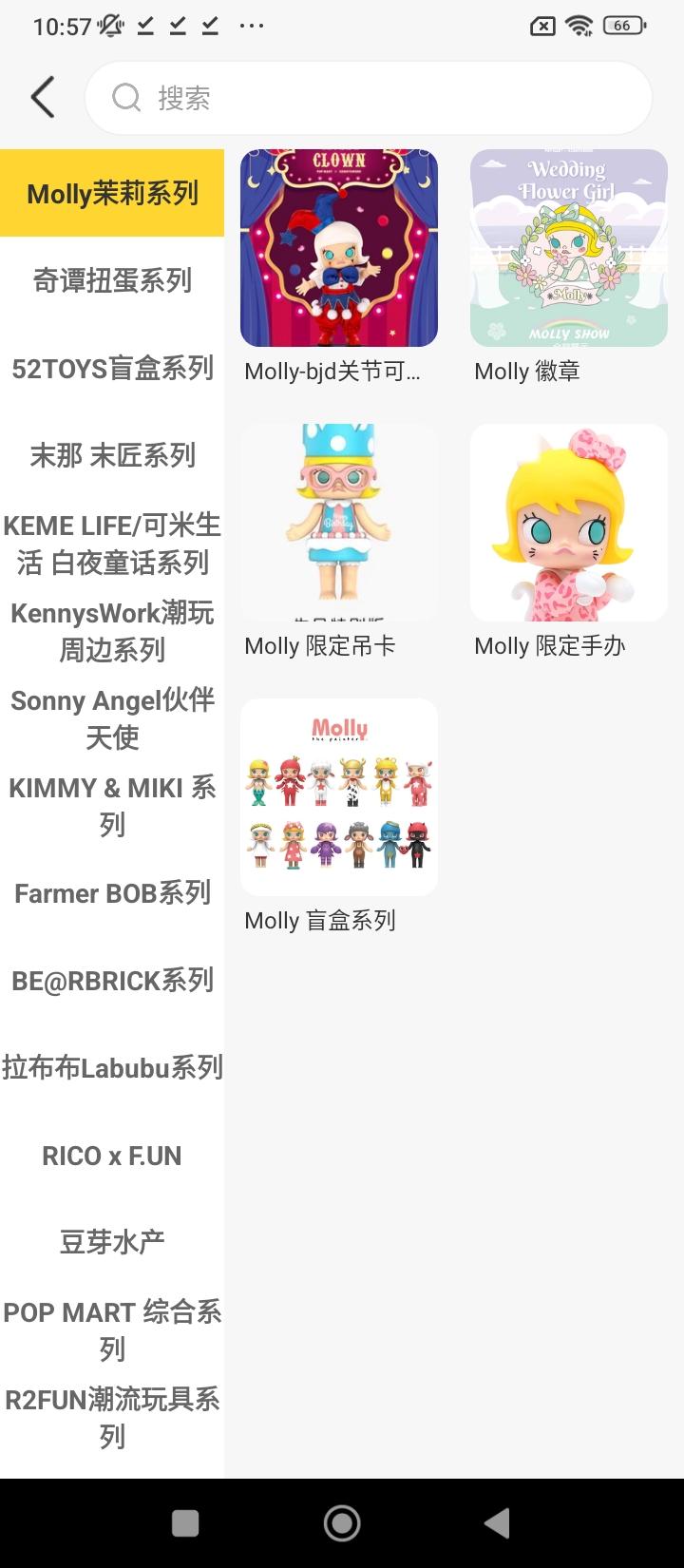Tap the battery indicator showing 66
Viewport: 684px width, 1568px height.
[x=622, y=26]
